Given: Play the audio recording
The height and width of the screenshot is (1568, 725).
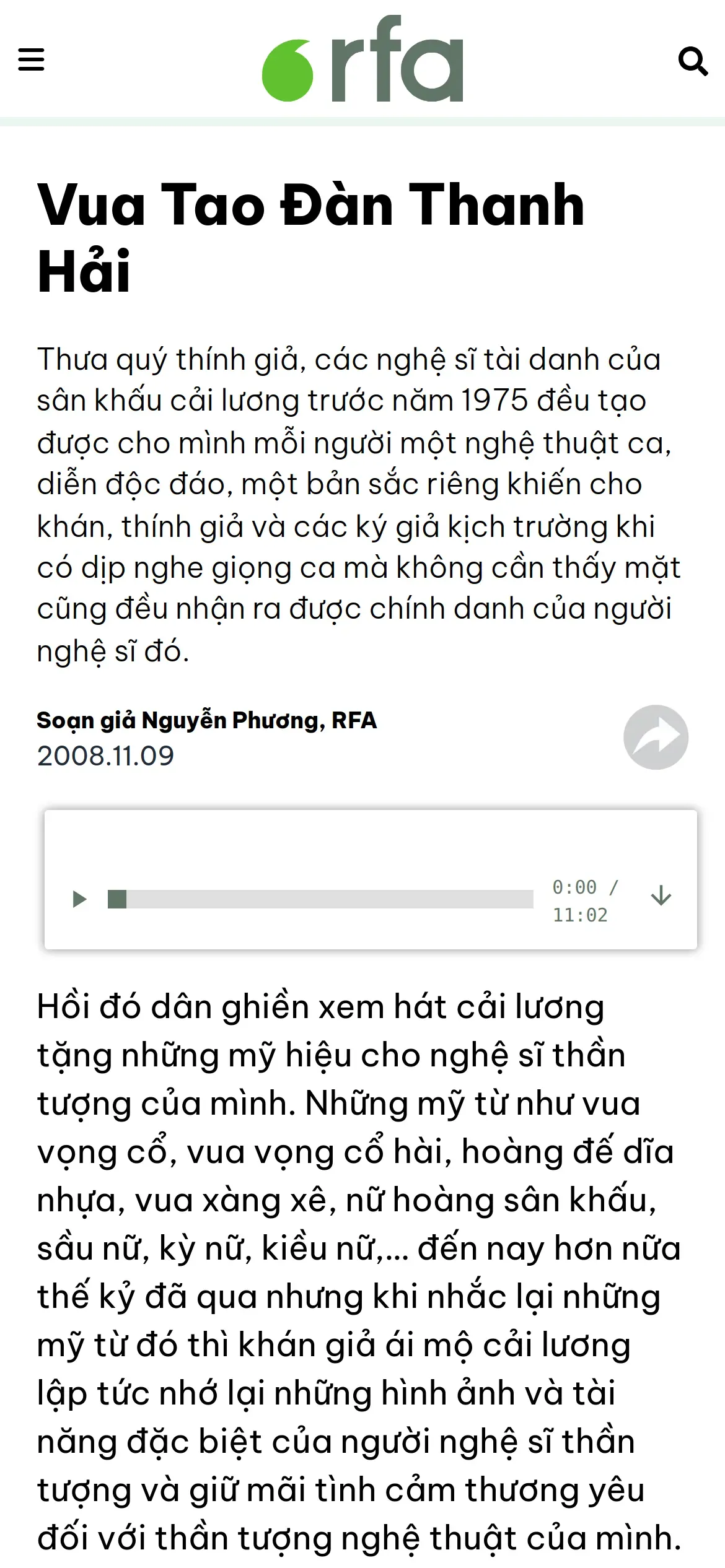Looking at the screenshot, I should (x=79, y=899).
